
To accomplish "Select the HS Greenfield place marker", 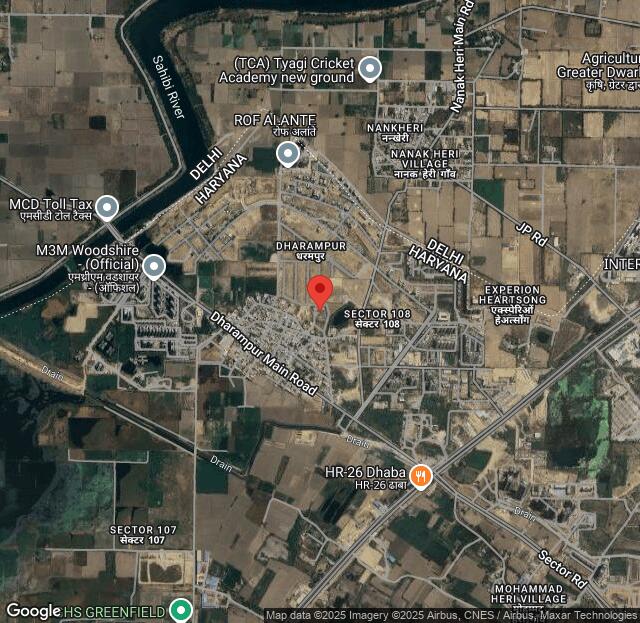I will [x=181, y=609].
